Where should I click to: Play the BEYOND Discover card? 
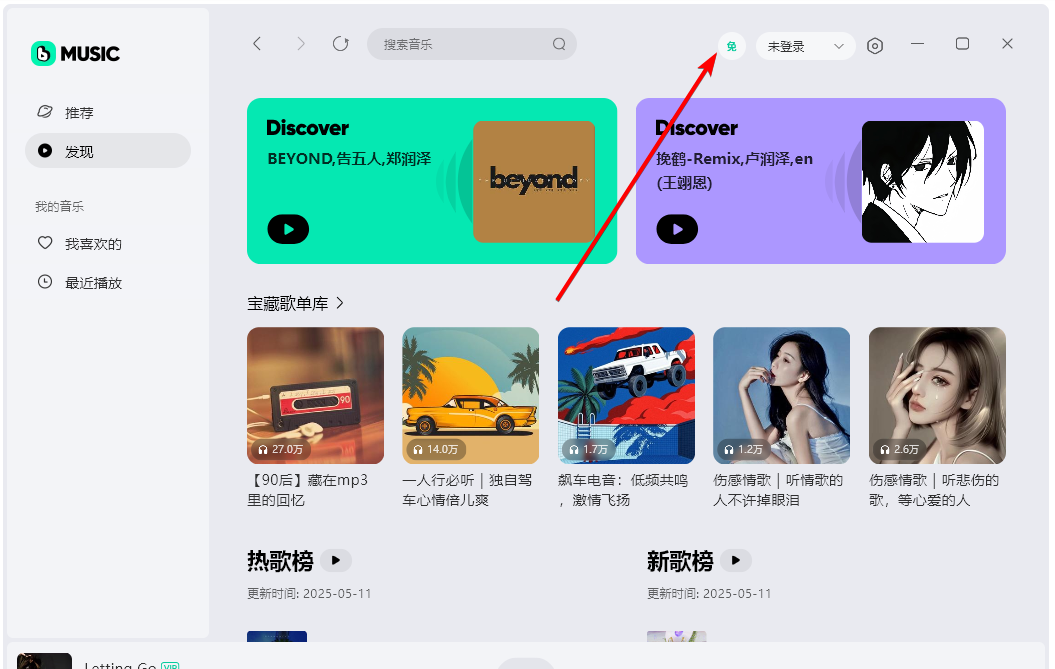pyautogui.click(x=288, y=229)
